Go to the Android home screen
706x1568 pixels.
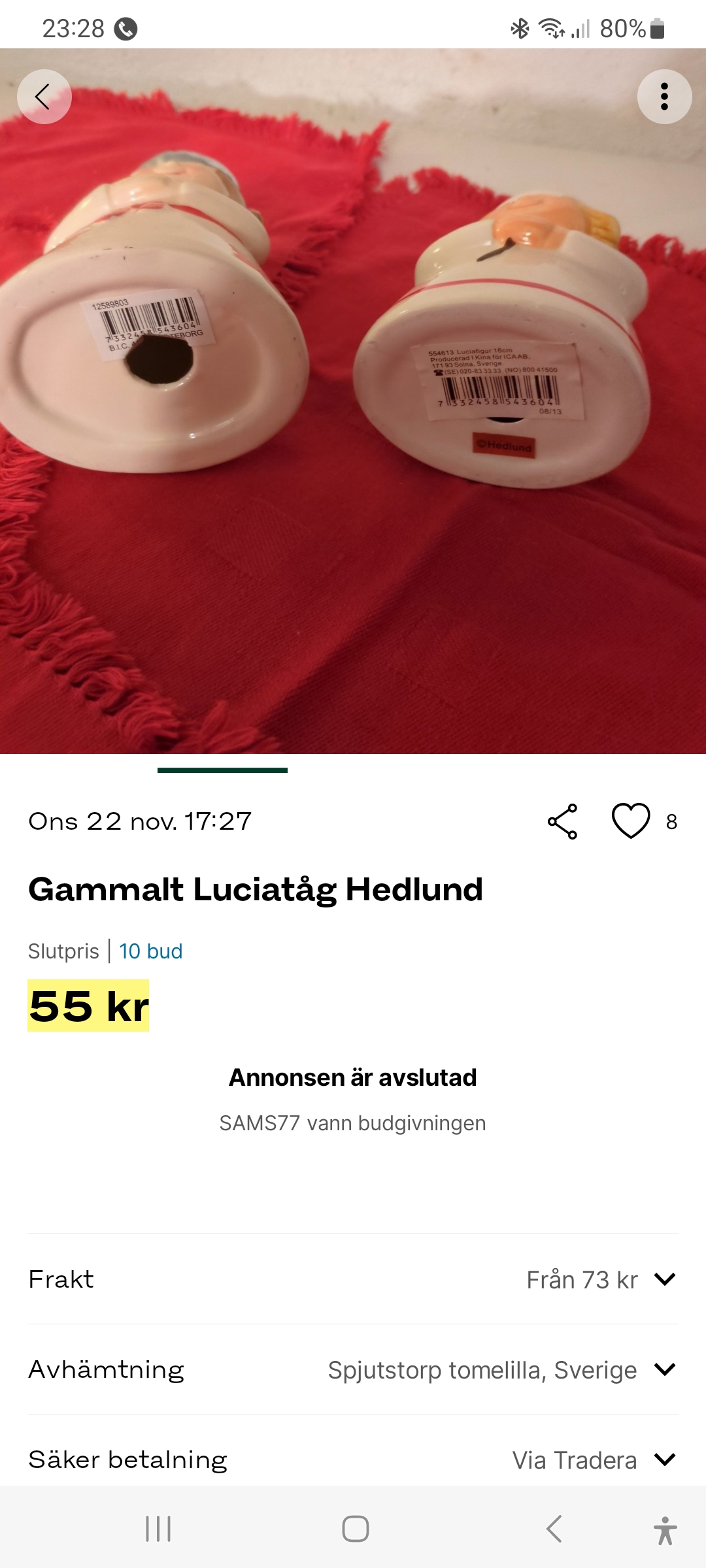[355, 1529]
